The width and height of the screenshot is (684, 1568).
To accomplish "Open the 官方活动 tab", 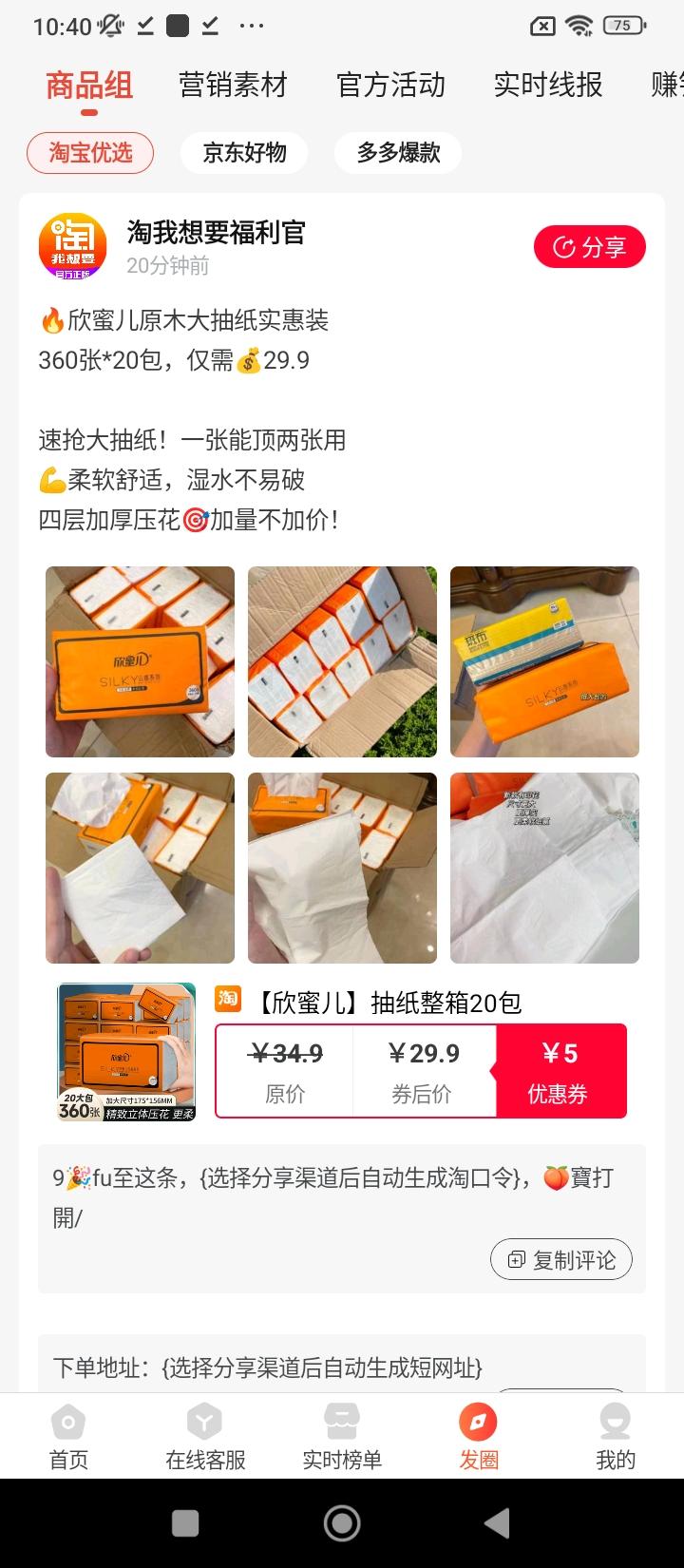I will pyautogui.click(x=389, y=86).
